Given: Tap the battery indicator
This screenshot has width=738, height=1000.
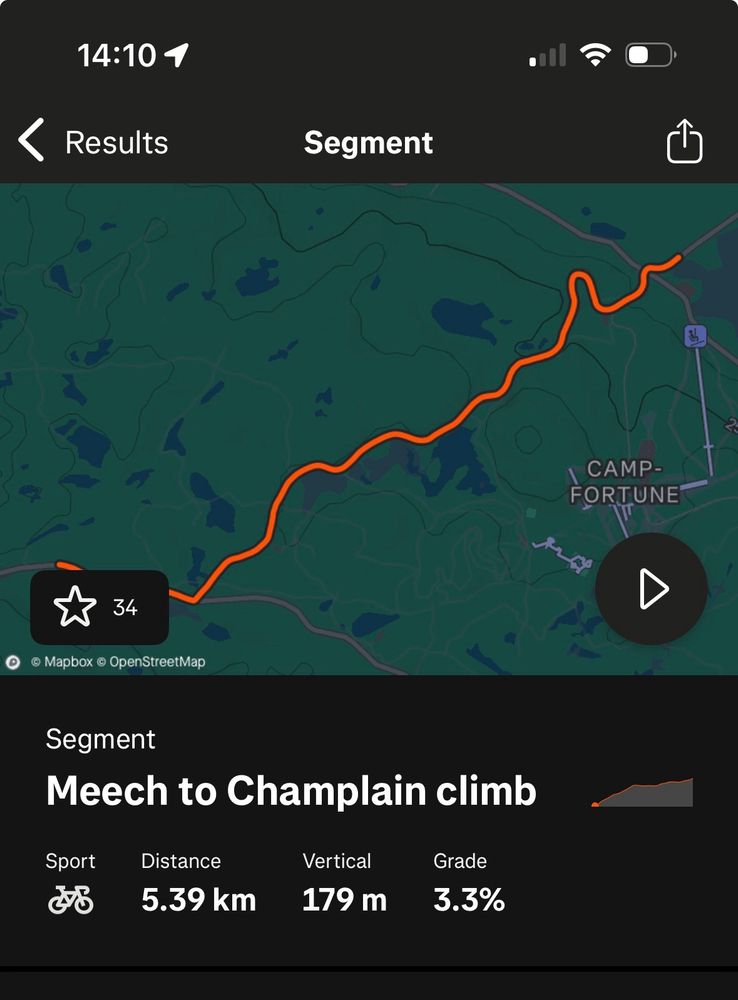Looking at the screenshot, I should [651, 54].
